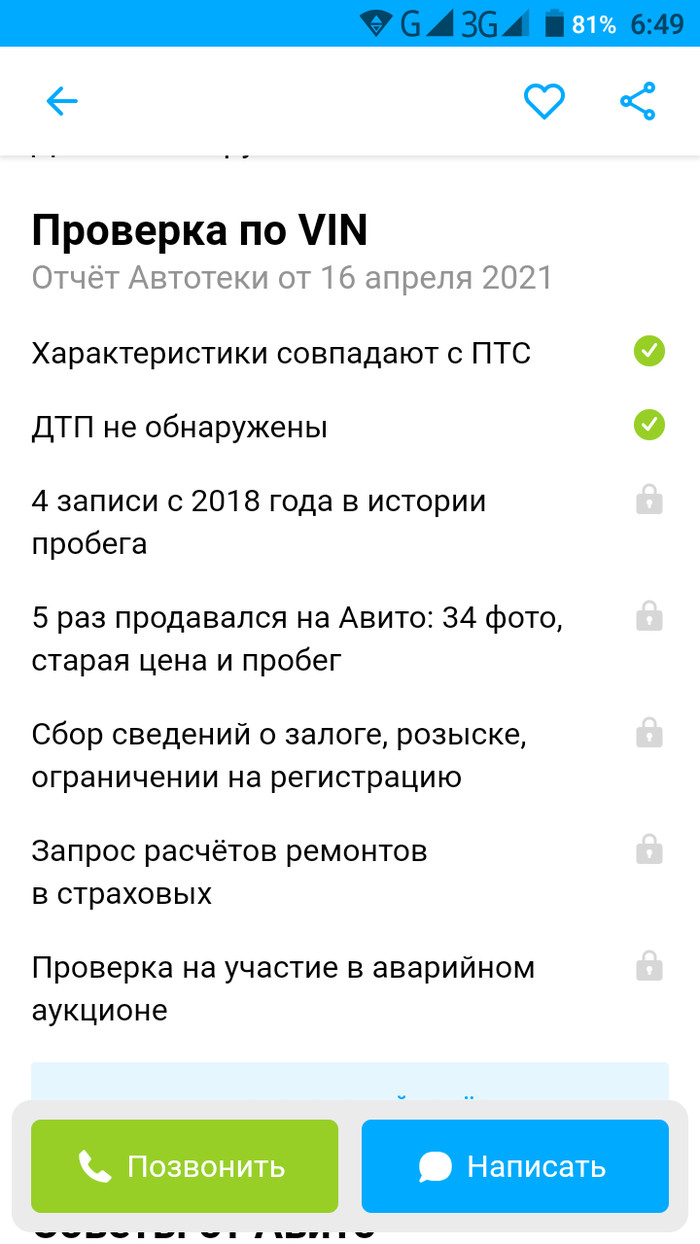This screenshot has width=700, height=1244.
Task: Share this listing
Action: click(637, 101)
